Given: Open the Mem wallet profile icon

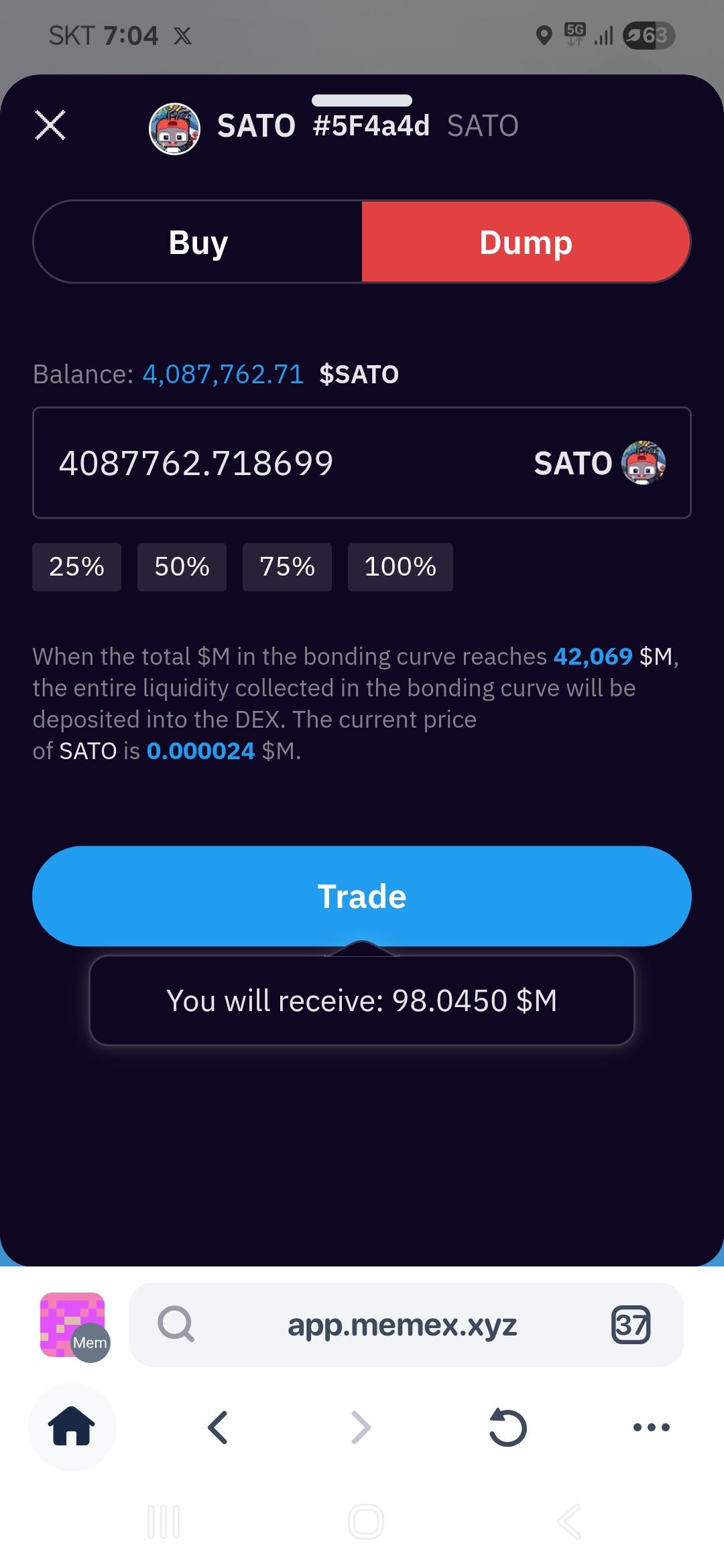Looking at the screenshot, I should (x=74, y=1326).
